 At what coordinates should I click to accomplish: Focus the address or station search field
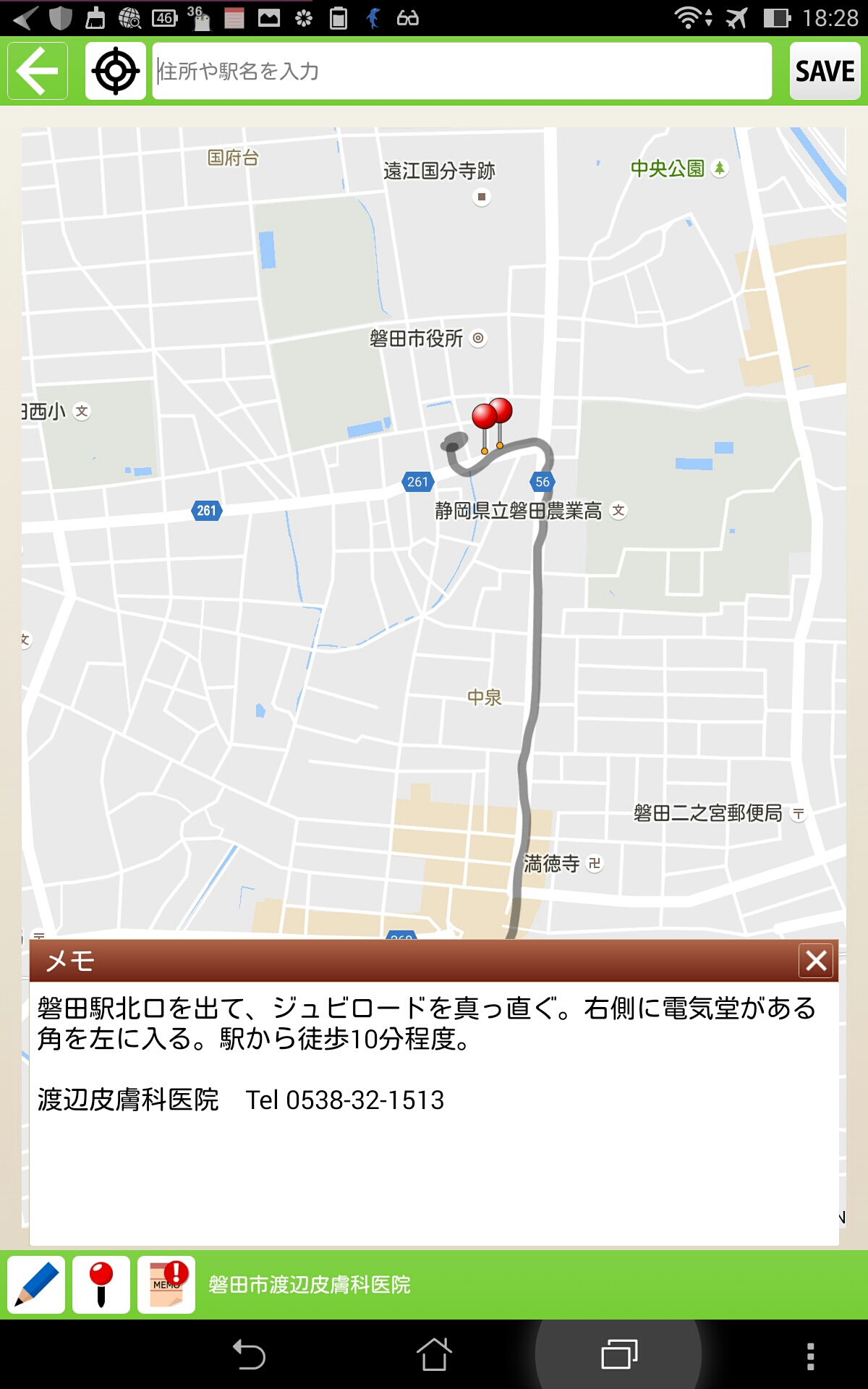[461, 71]
